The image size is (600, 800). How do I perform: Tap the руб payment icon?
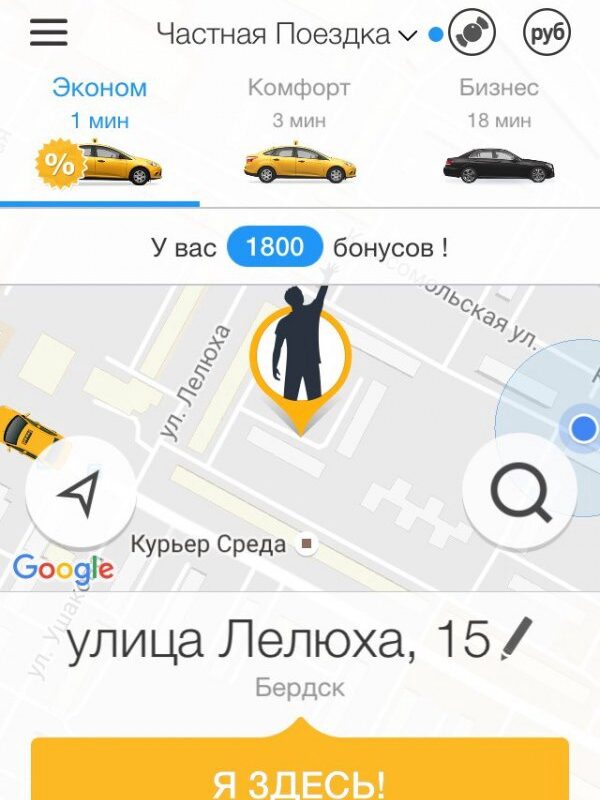pyautogui.click(x=547, y=35)
